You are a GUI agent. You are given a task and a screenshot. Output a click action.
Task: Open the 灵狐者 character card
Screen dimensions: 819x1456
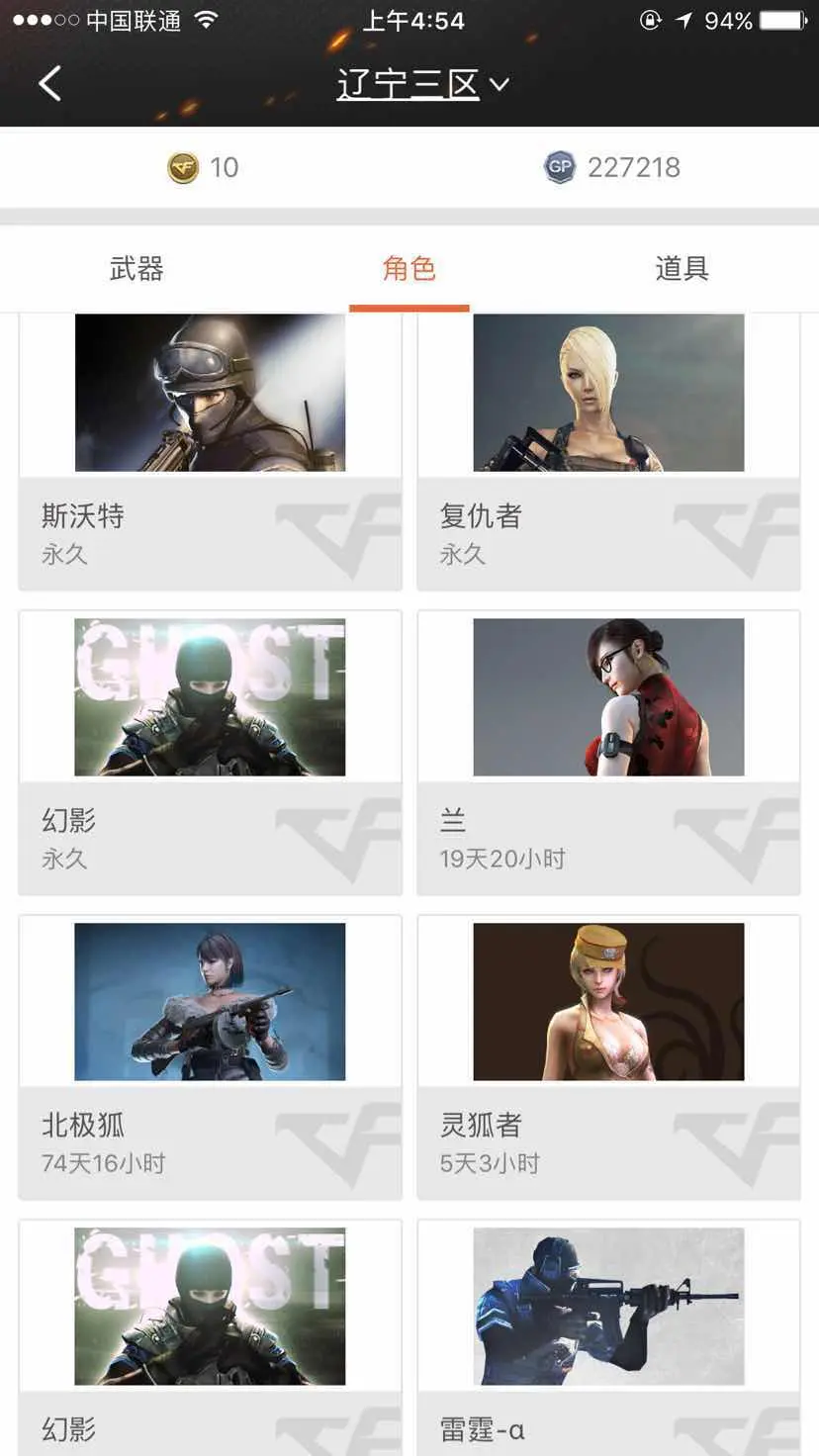coord(608,1056)
